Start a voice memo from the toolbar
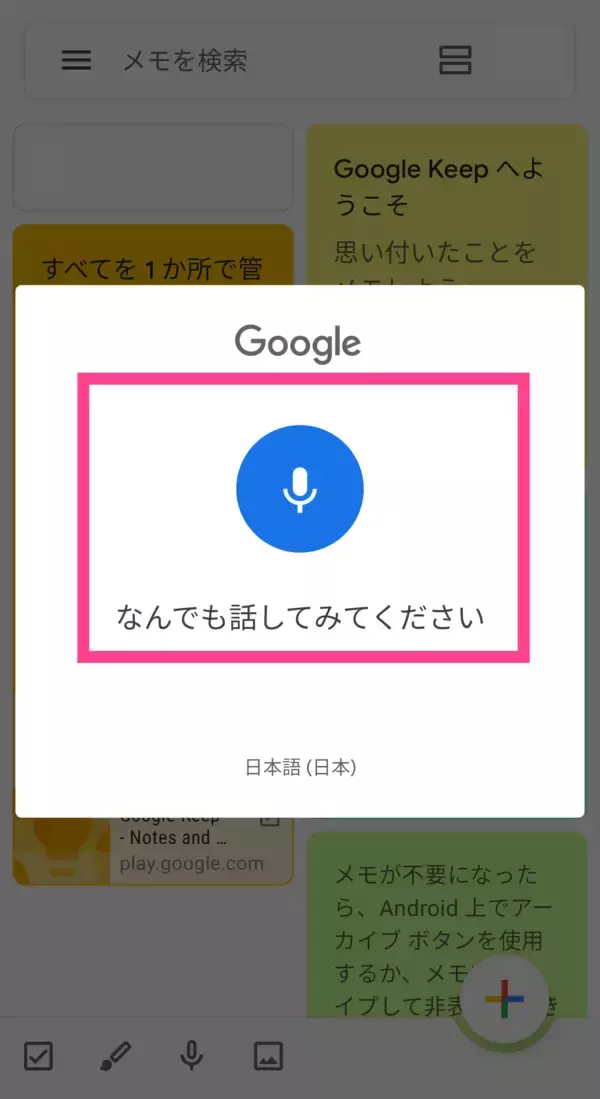600x1099 pixels. click(191, 1055)
